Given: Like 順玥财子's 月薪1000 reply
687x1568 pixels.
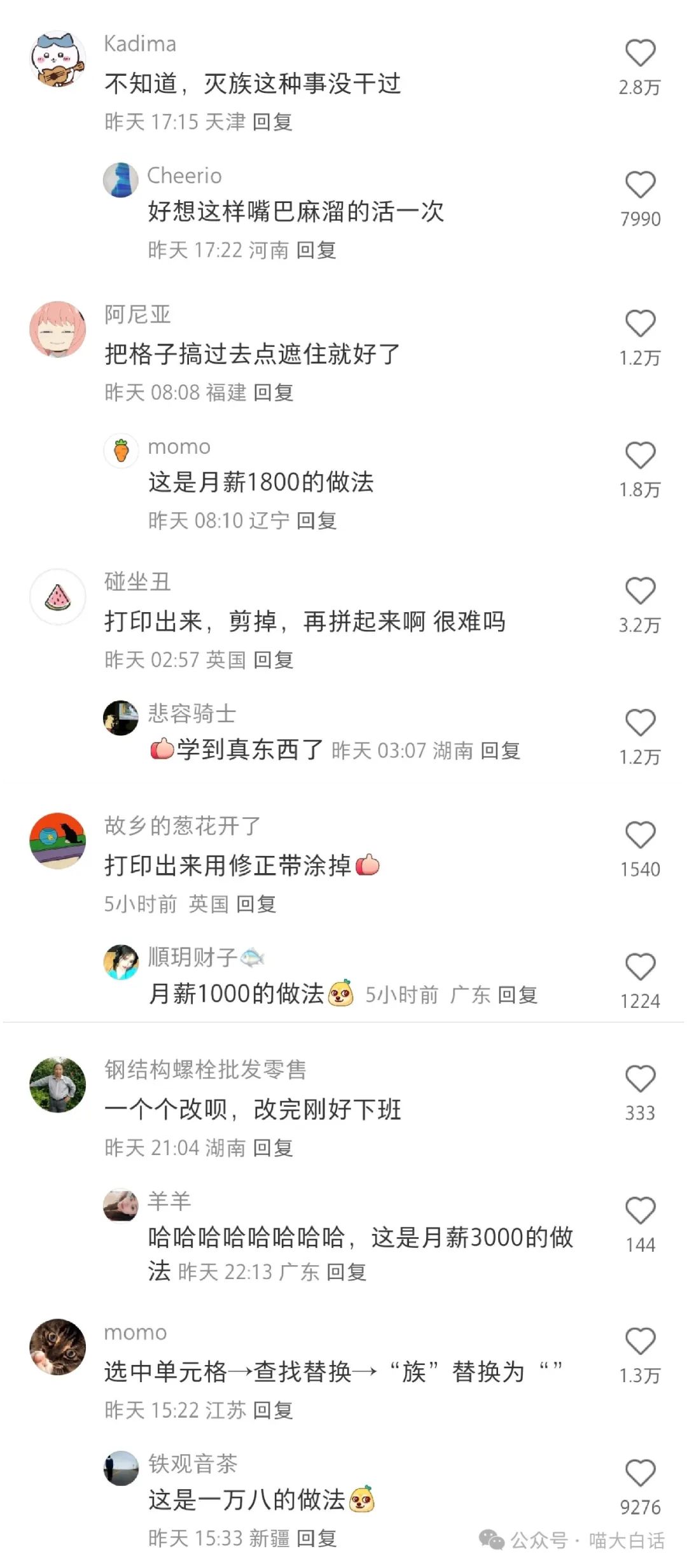Looking at the screenshot, I should 640,967.
